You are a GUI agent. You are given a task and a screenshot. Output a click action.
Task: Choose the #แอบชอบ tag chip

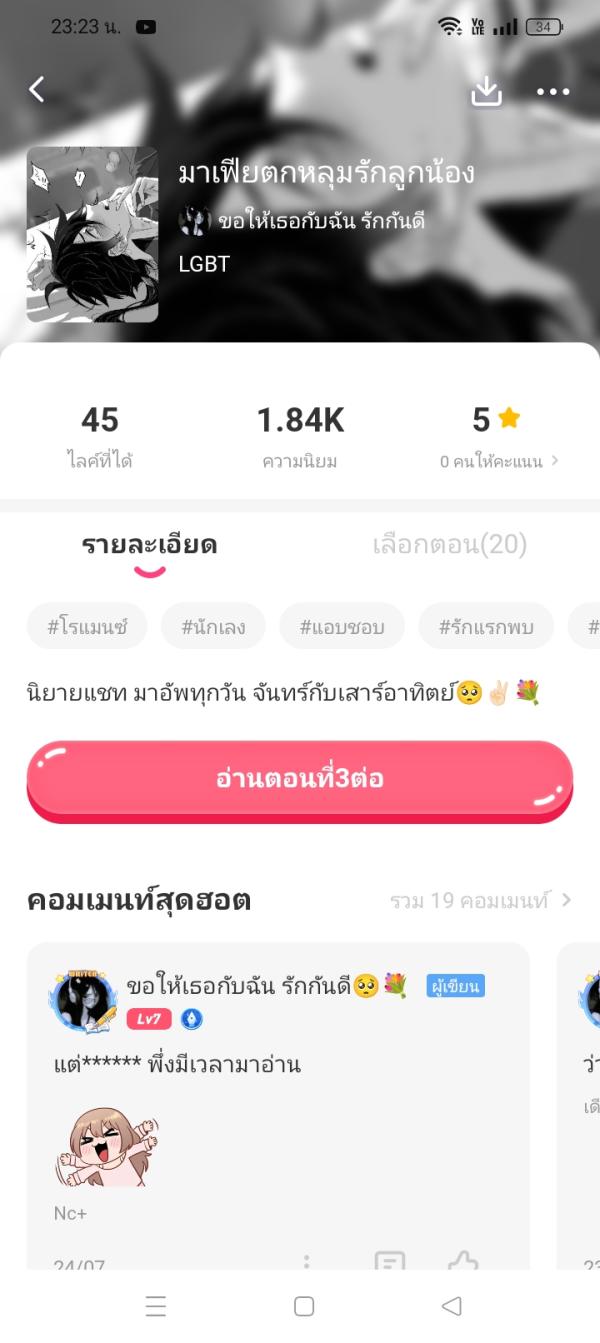[340, 627]
